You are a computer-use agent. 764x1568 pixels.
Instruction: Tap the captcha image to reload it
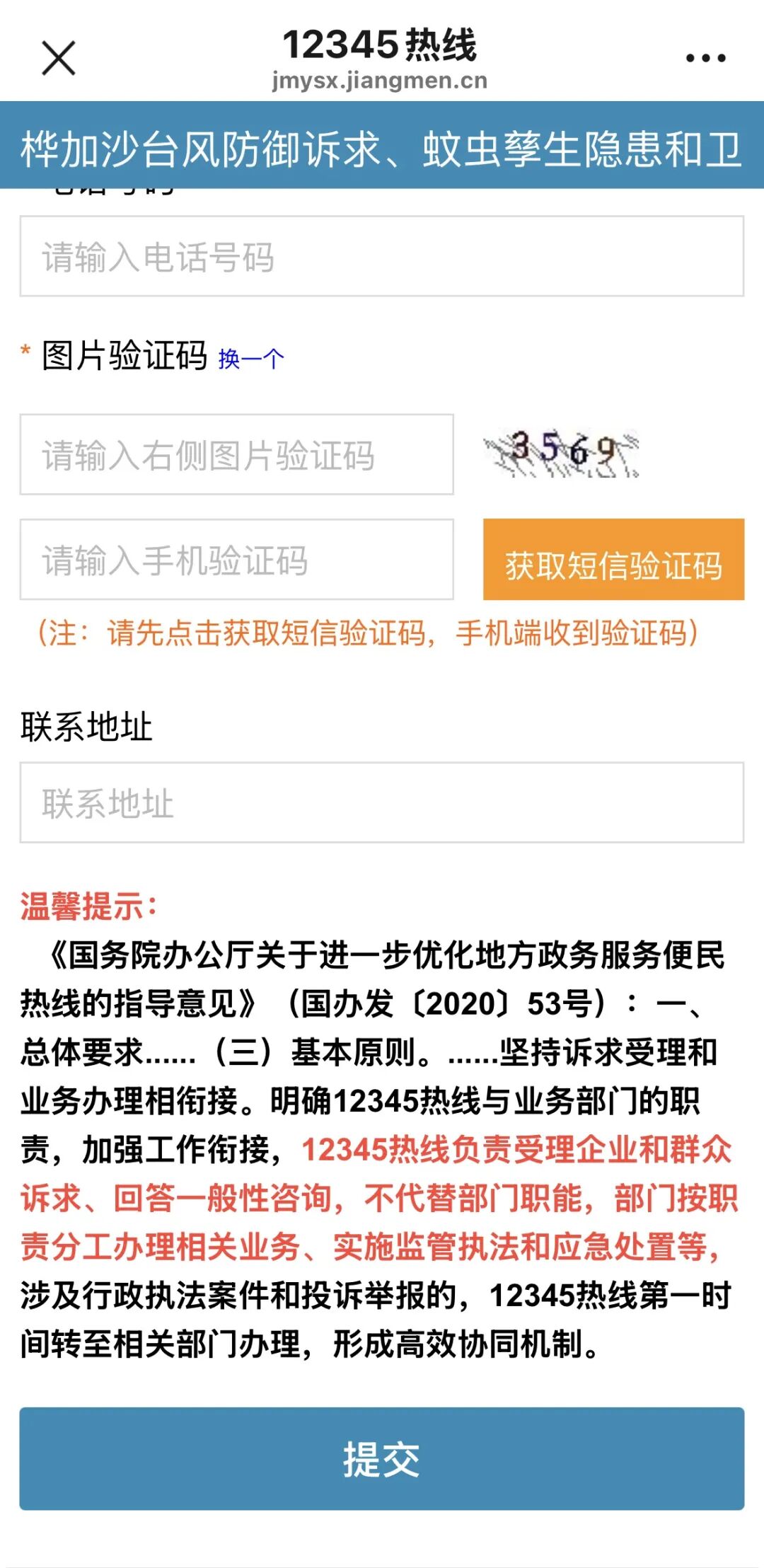point(561,453)
